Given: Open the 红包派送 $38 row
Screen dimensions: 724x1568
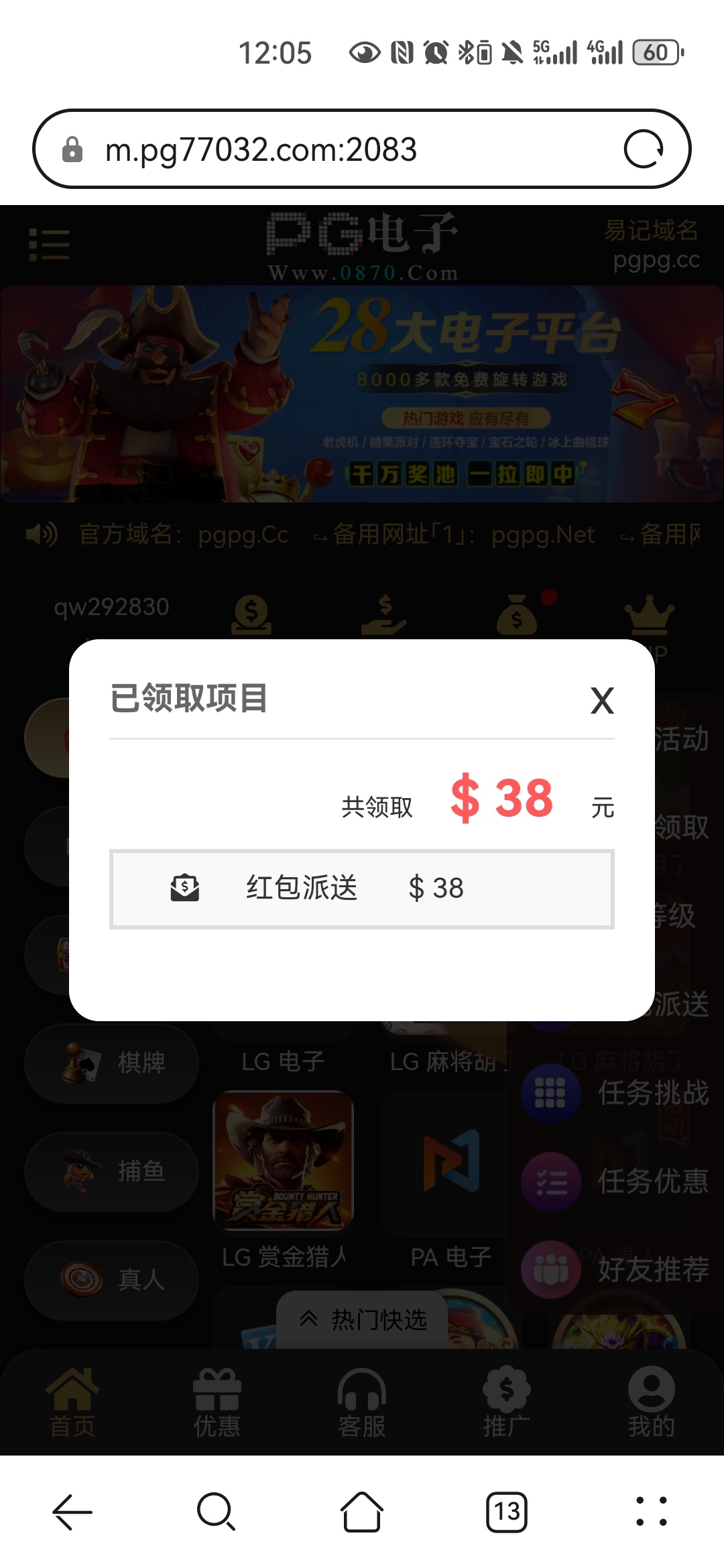Looking at the screenshot, I should coord(361,889).
